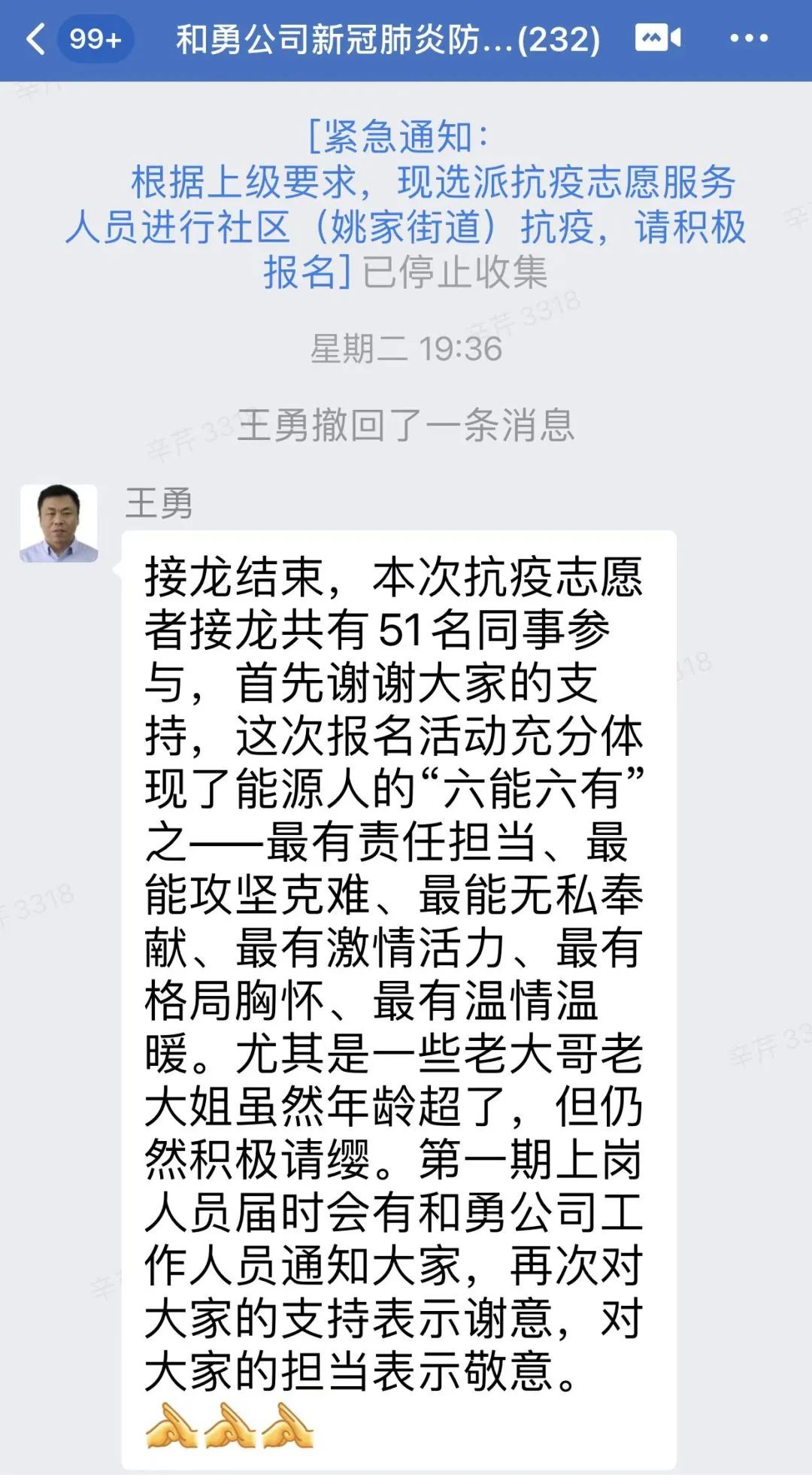View 王勇's profile avatar
812x1475 pixels.
point(59,524)
